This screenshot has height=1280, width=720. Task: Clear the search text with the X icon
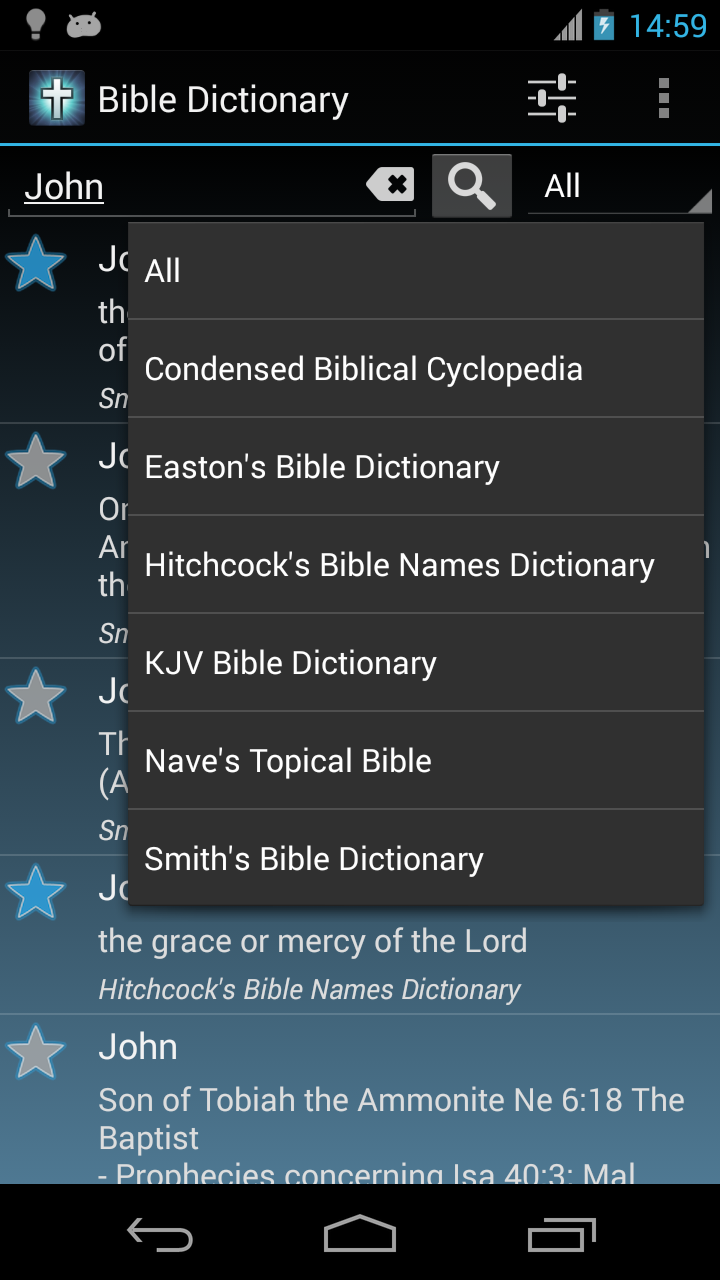(x=393, y=184)
